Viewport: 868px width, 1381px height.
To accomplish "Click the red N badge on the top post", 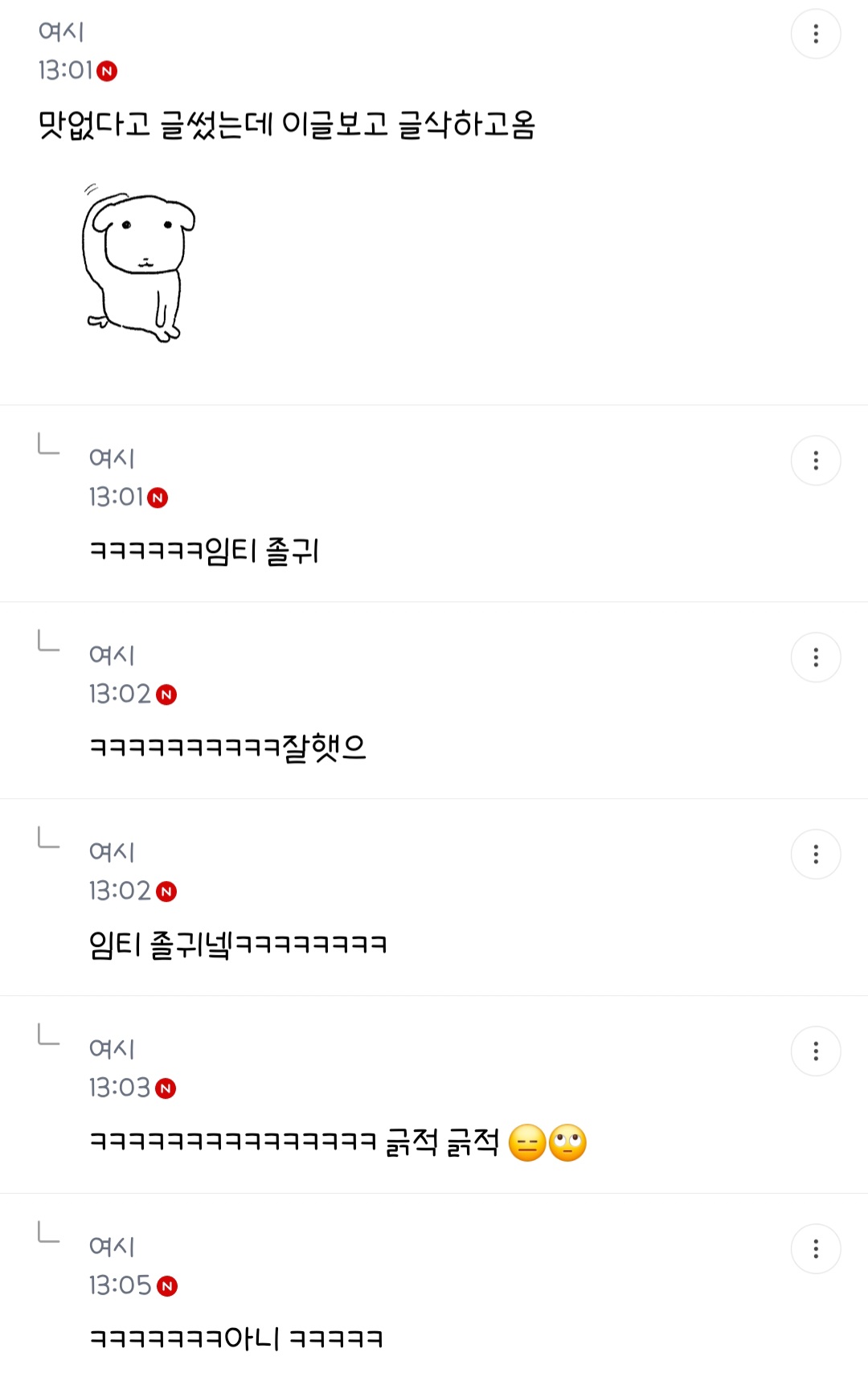I will pyautogui.click(x=108, y=71).
